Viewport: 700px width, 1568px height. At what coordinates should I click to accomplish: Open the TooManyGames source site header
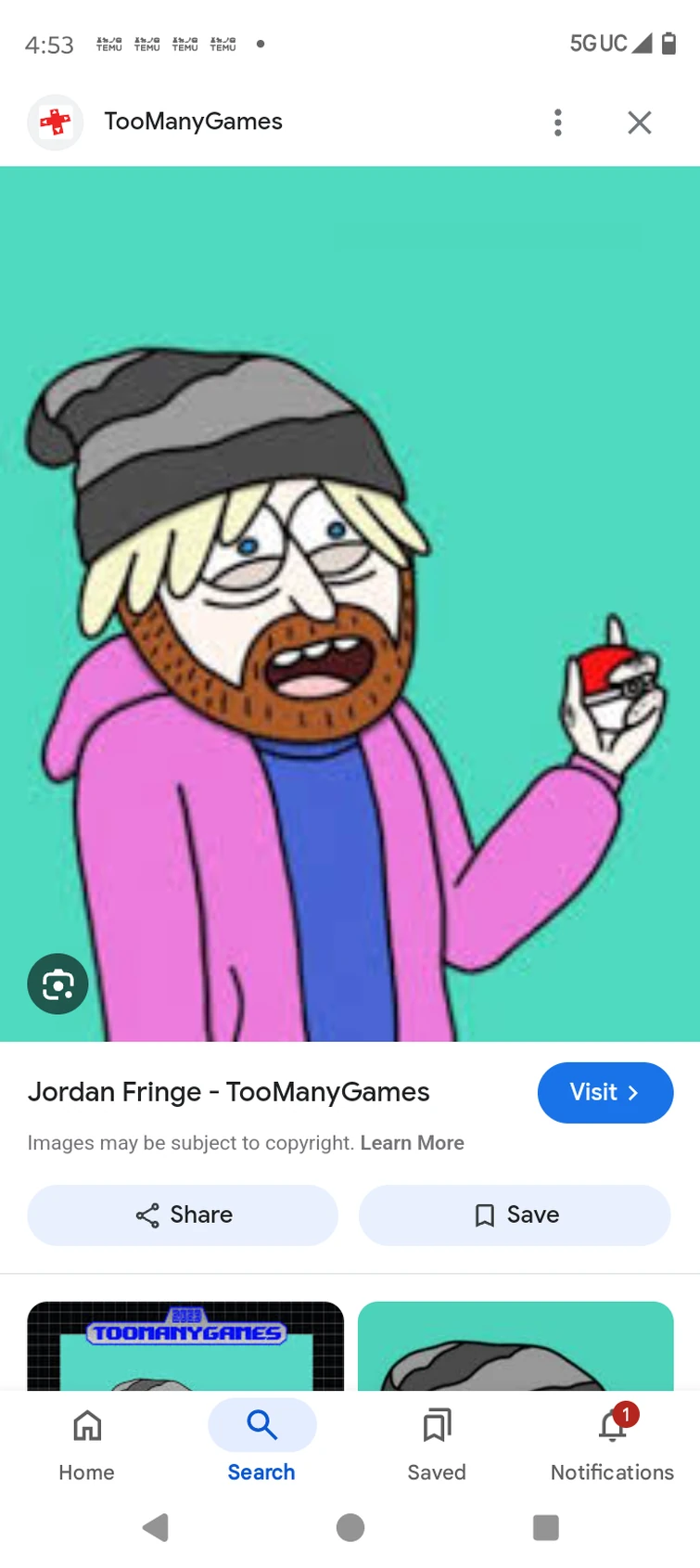point(193,122)
